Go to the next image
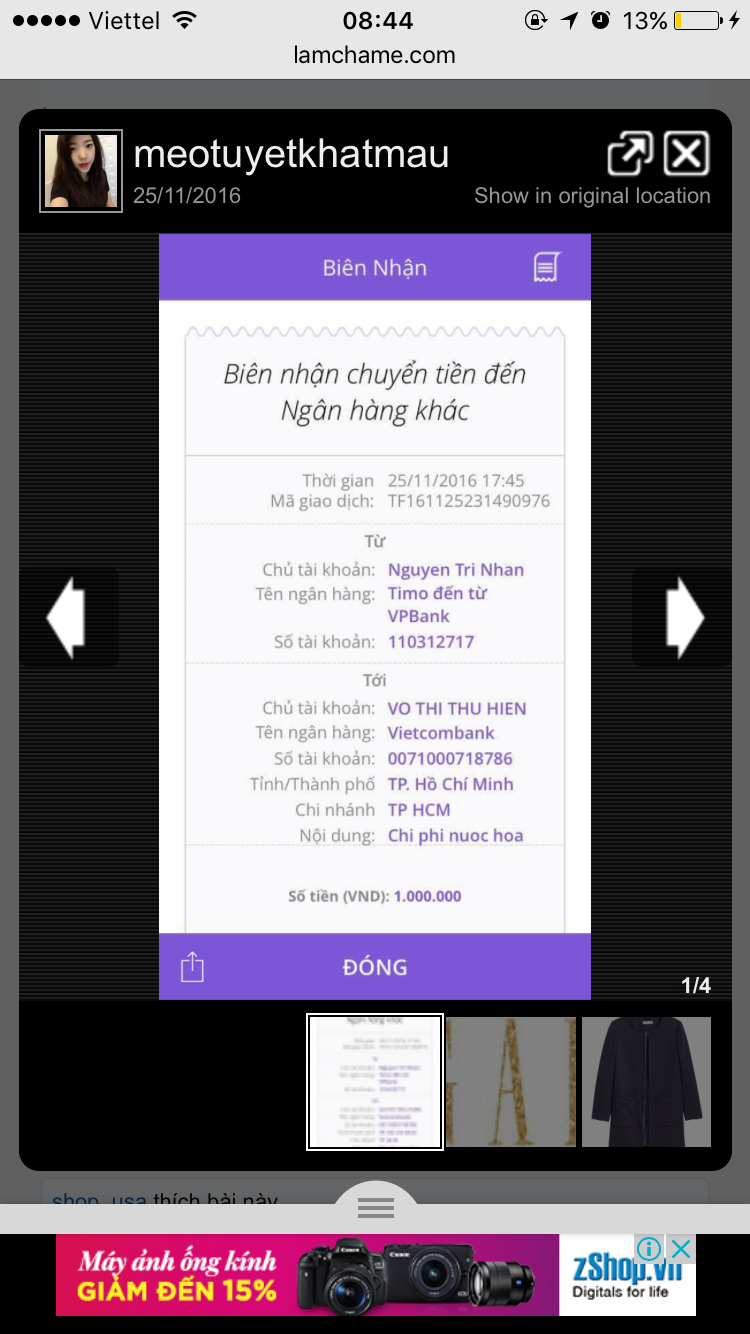750x1334 pixels. click(686, 617)
